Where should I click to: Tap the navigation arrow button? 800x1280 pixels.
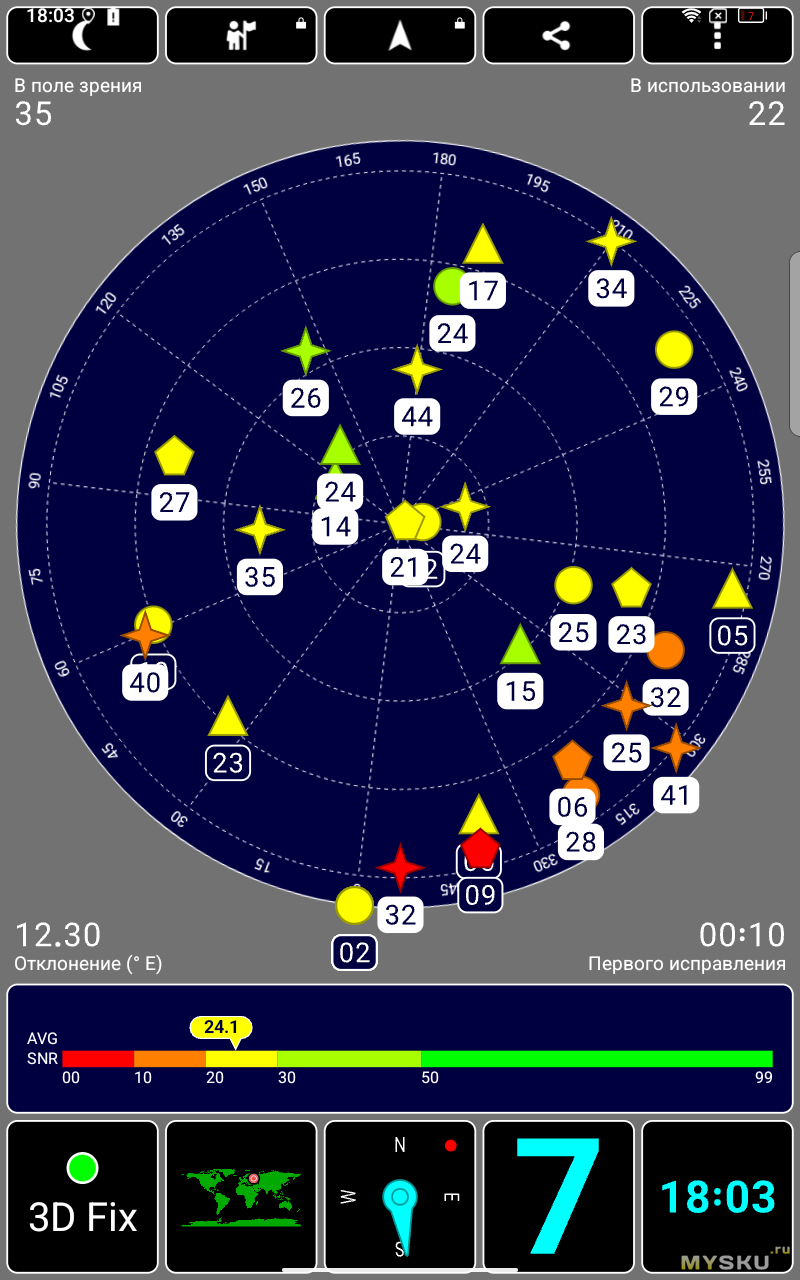(x=400, y=36)
